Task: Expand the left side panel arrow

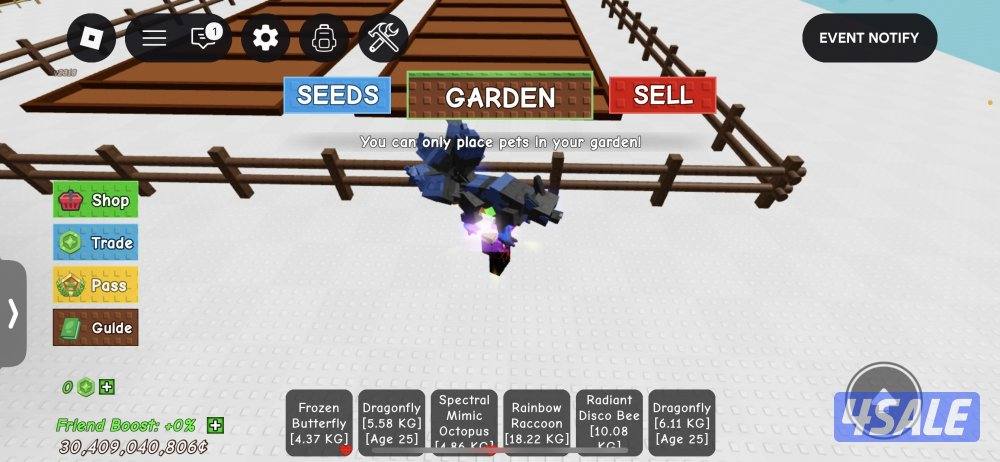Action: coord(12,314)
